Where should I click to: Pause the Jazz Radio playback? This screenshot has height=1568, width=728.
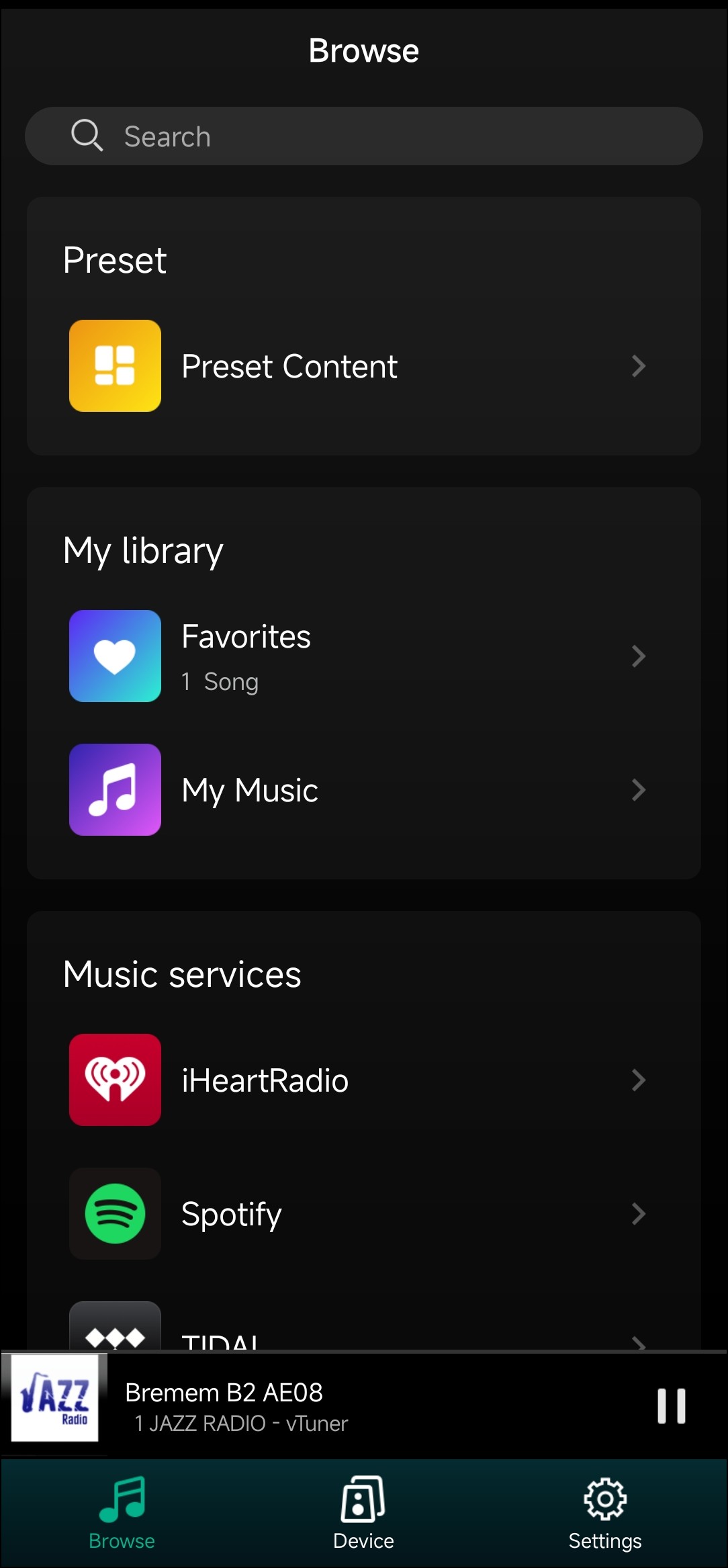click(671, 1406)
